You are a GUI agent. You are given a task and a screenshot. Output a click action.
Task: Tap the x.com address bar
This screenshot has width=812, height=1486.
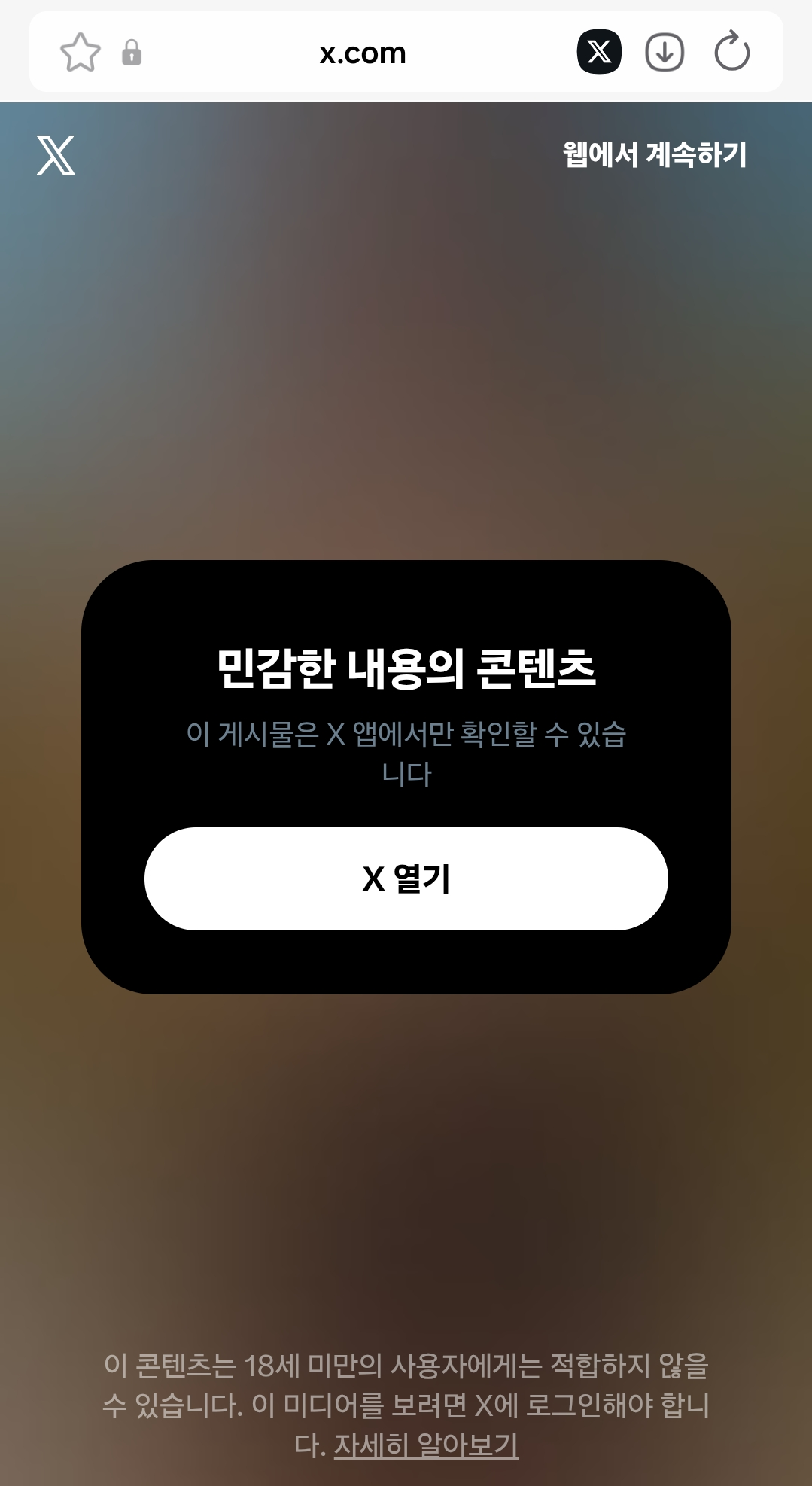pos(362,53)
